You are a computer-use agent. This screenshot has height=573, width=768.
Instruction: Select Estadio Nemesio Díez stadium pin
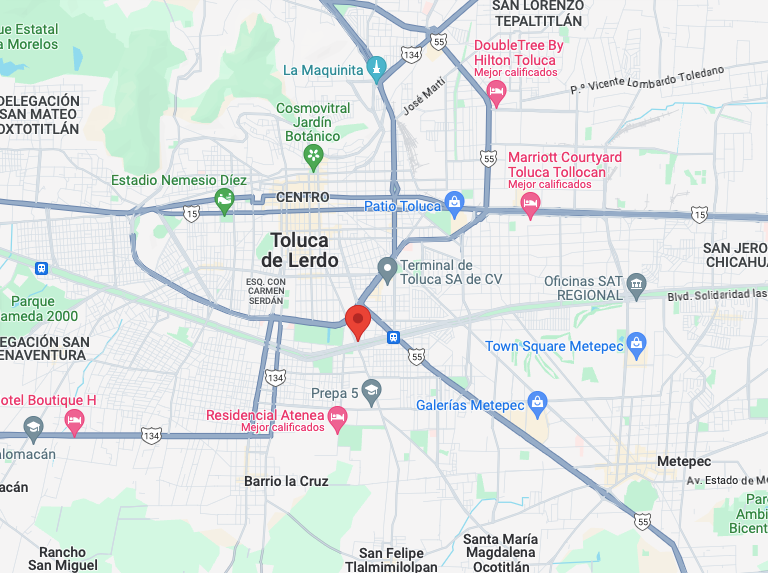pyautogui.click(x=224, y=202)
